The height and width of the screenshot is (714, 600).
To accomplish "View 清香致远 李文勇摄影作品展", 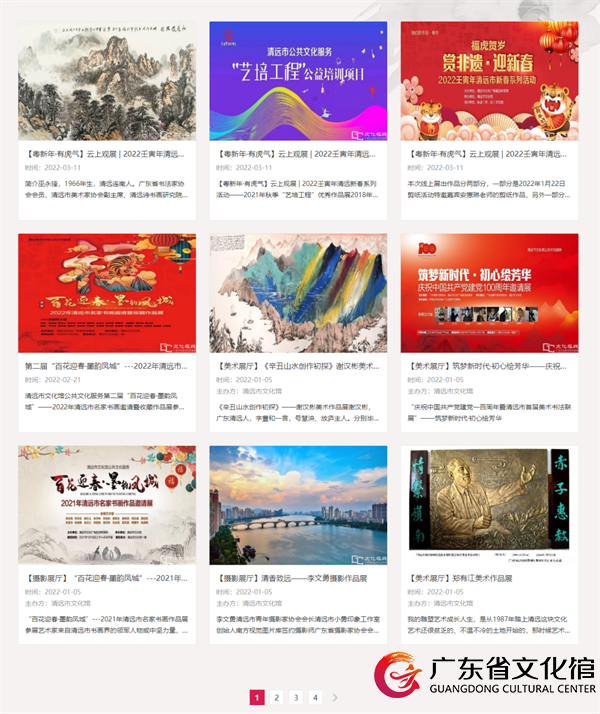I will click(x=298, y=505).
